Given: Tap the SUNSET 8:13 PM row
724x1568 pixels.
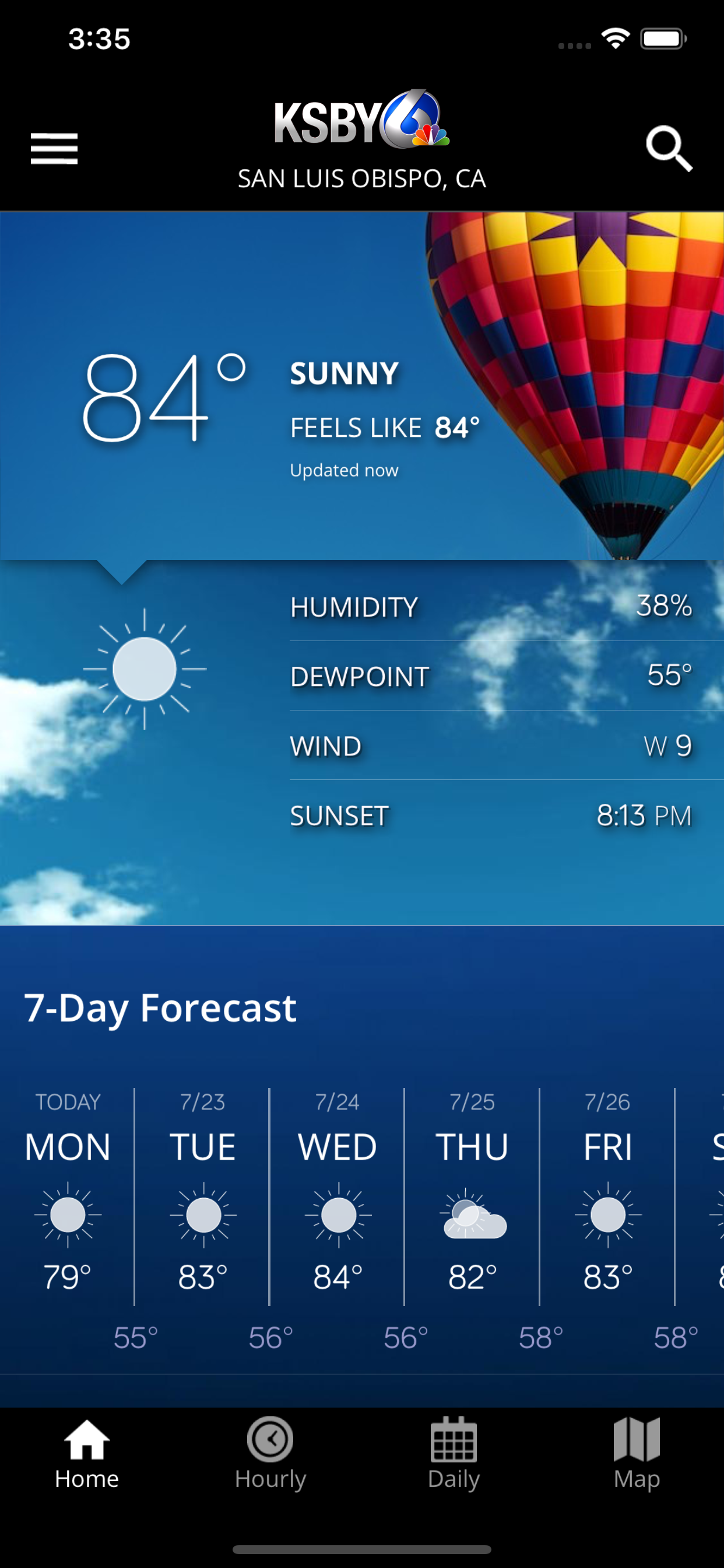Looking at the screenshot, I should pos(491,815).
